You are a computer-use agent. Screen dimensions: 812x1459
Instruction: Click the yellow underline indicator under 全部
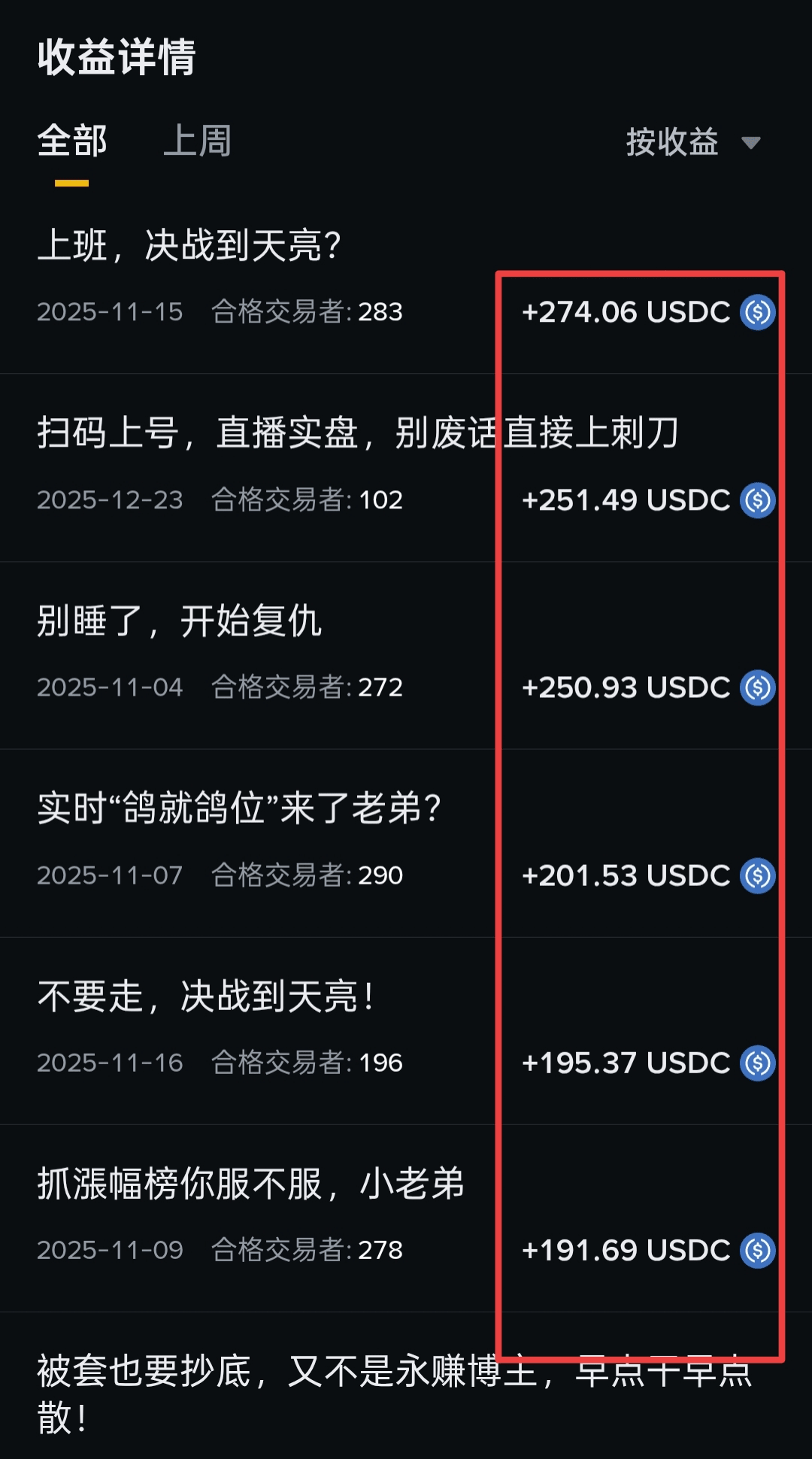click(71, 181)
